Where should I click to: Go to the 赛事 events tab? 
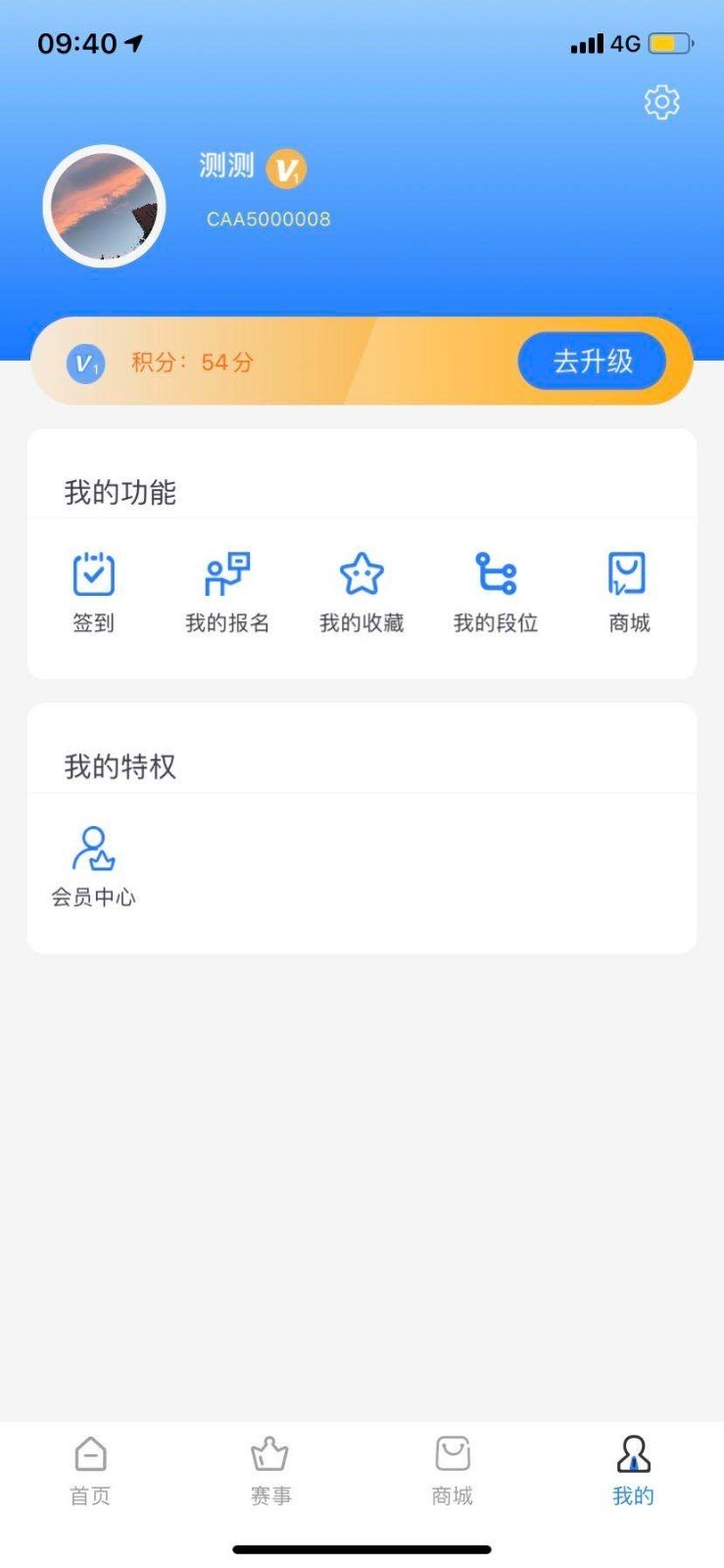click(270, 1470)
